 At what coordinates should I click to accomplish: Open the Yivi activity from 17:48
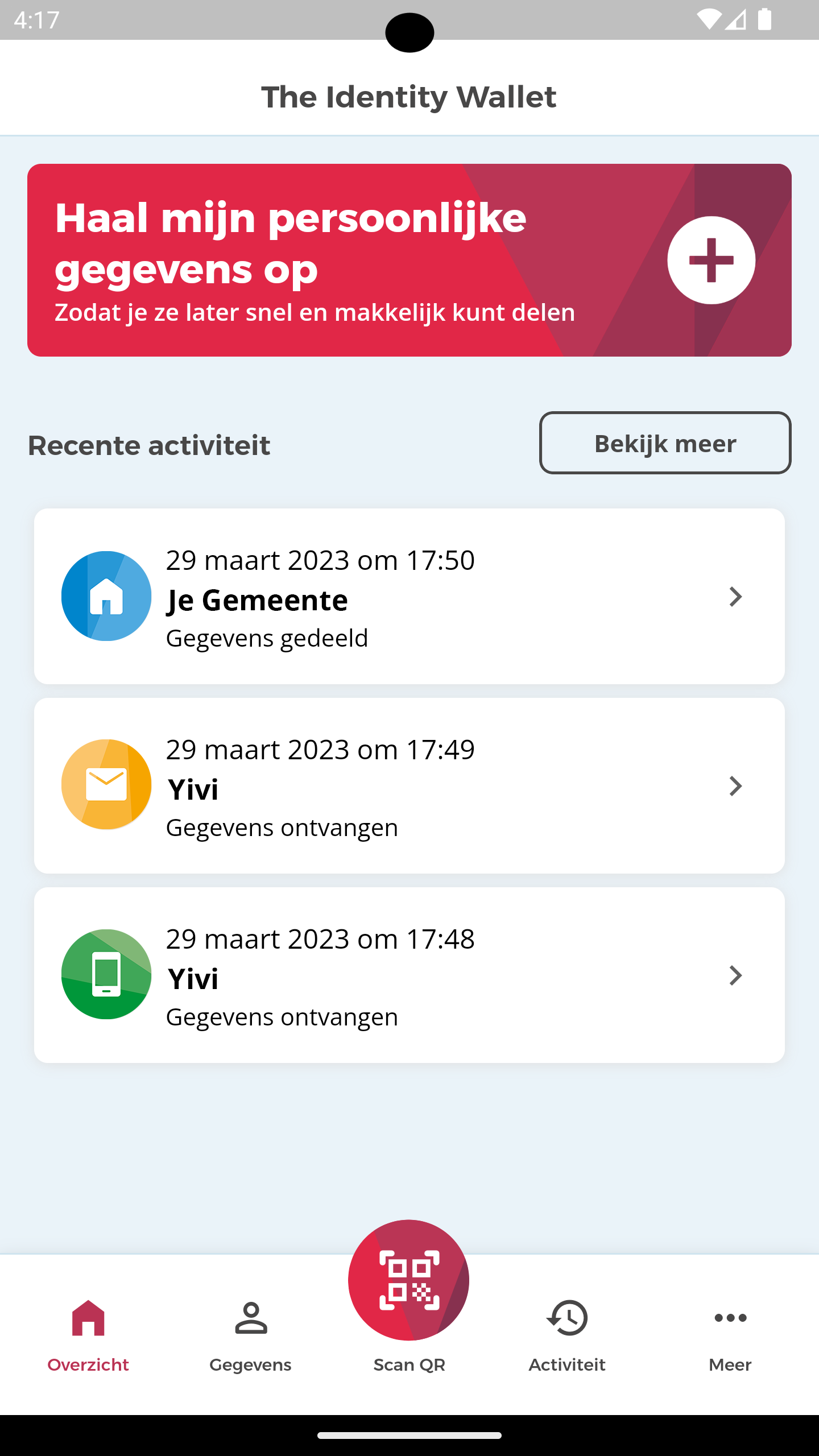tap(409, 975)
